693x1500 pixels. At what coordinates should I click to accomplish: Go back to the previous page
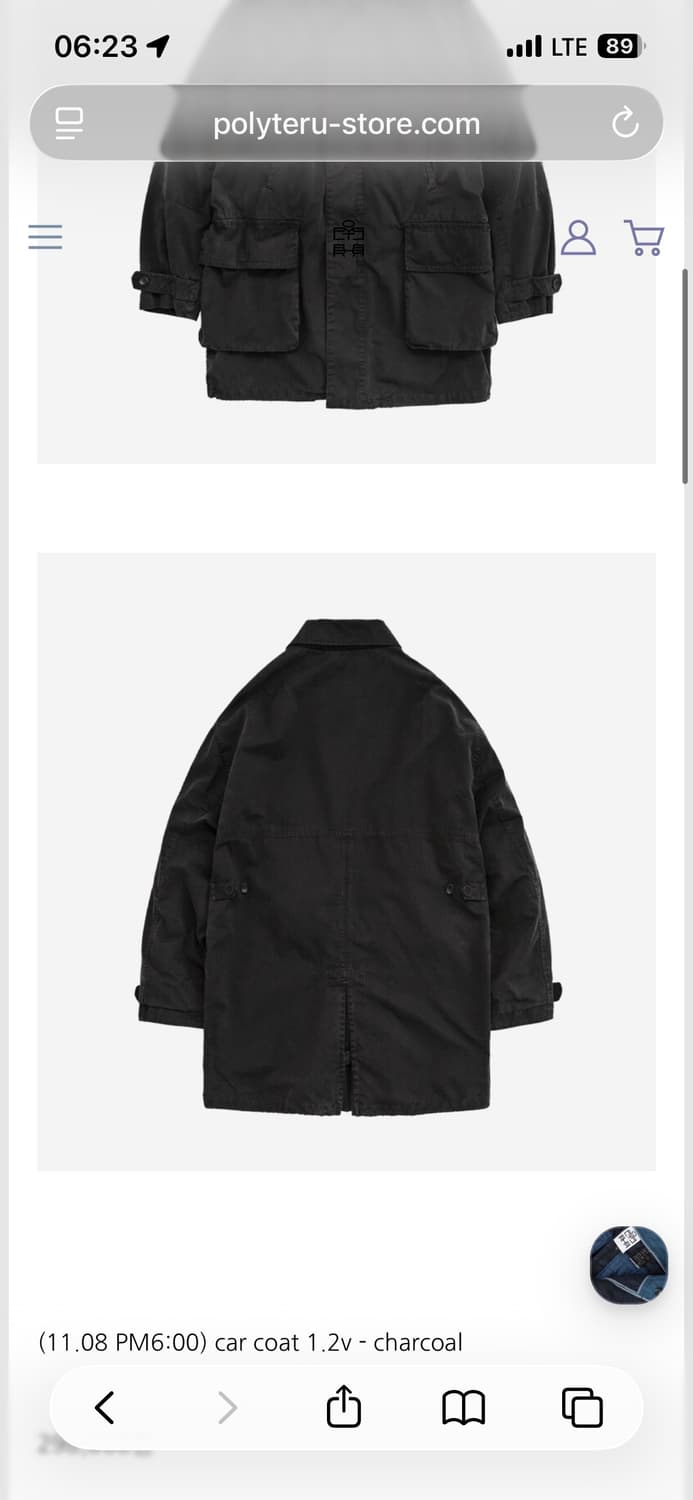[x=104, y=1408]
